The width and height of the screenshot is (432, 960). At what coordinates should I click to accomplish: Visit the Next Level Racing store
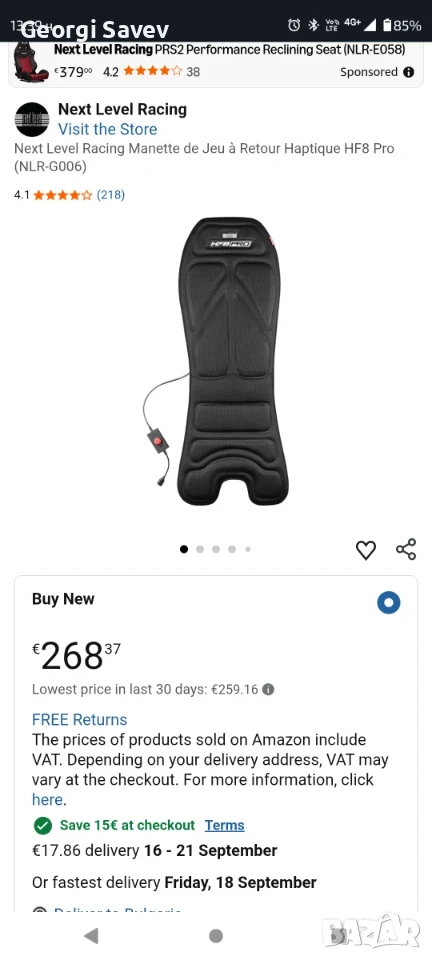(108, 129)
